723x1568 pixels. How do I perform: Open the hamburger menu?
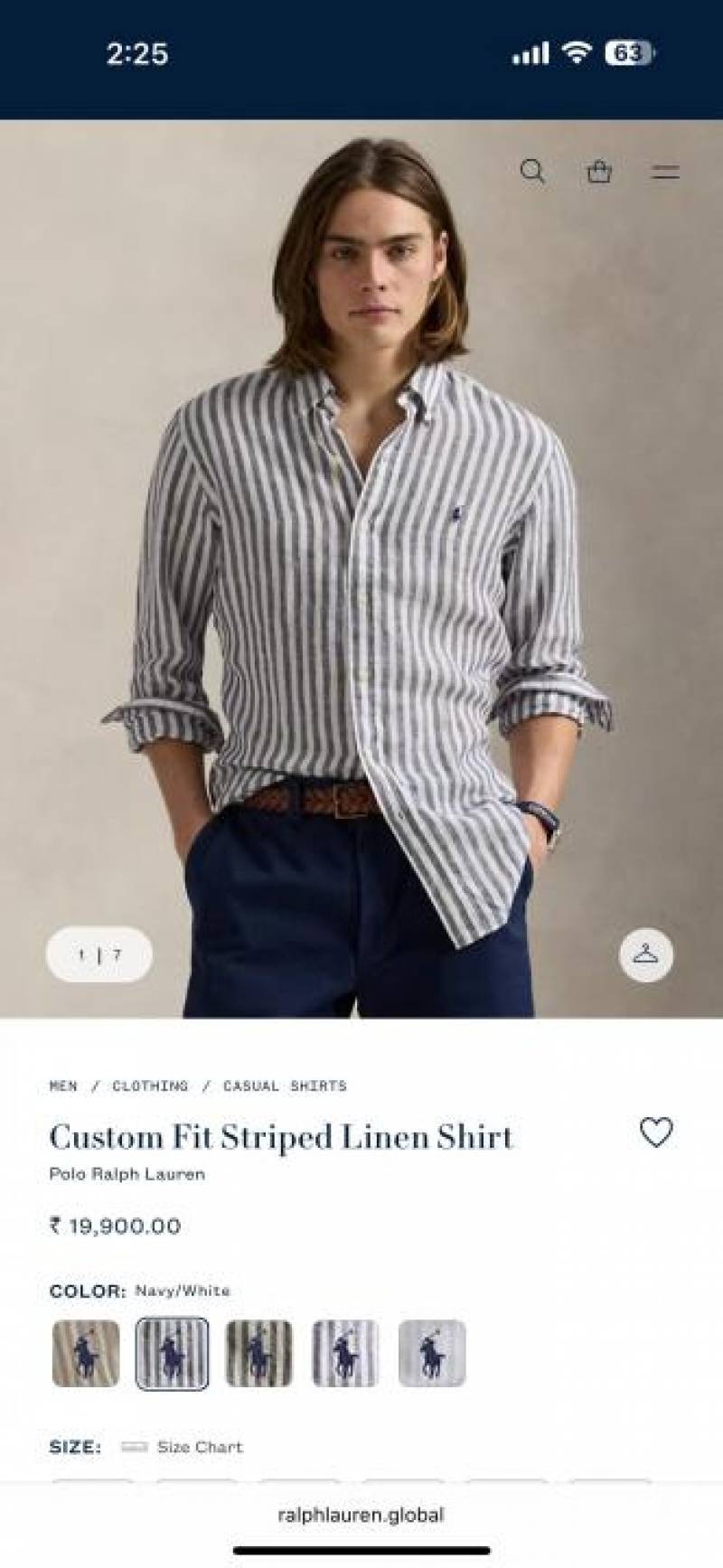pyautogui.click(x=666, y=171)
